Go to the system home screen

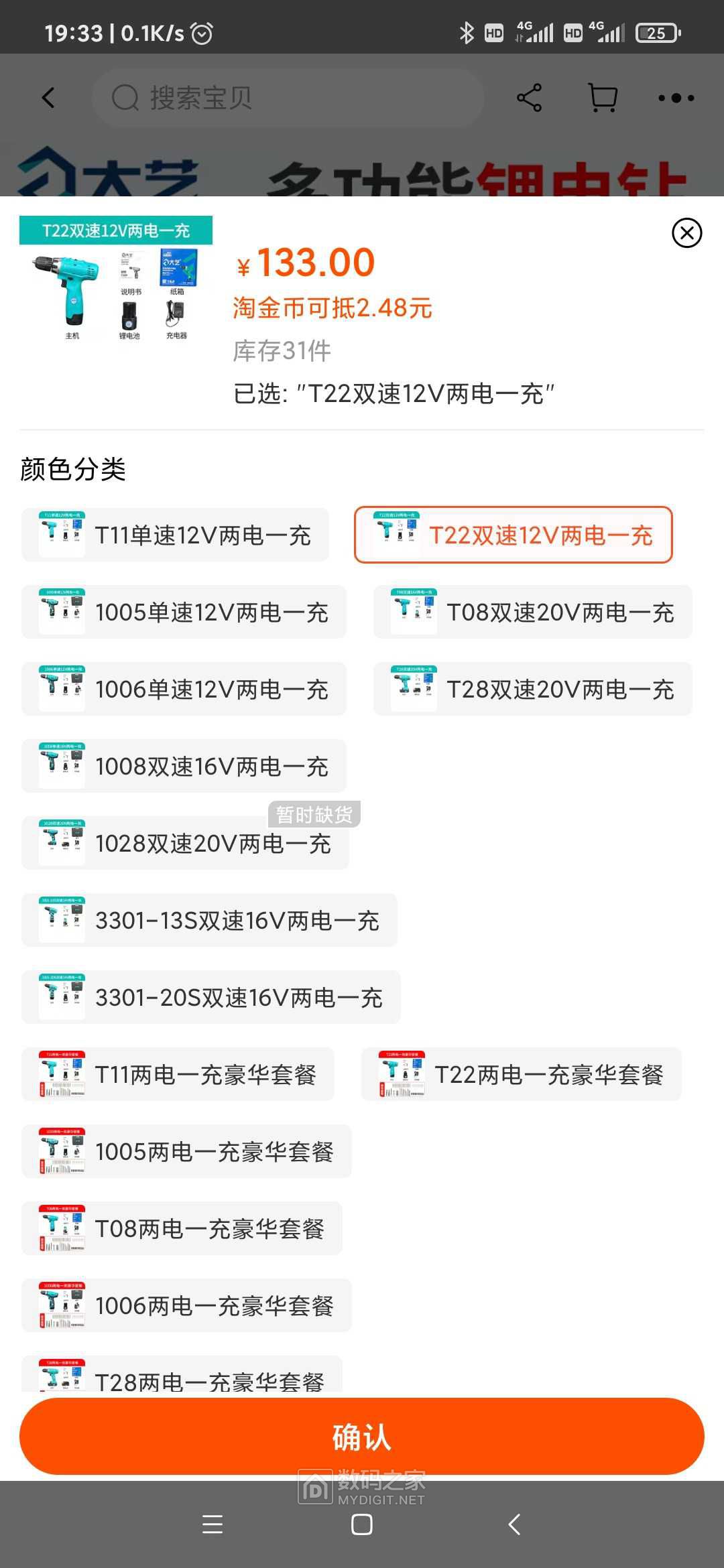coord(362,1524)
